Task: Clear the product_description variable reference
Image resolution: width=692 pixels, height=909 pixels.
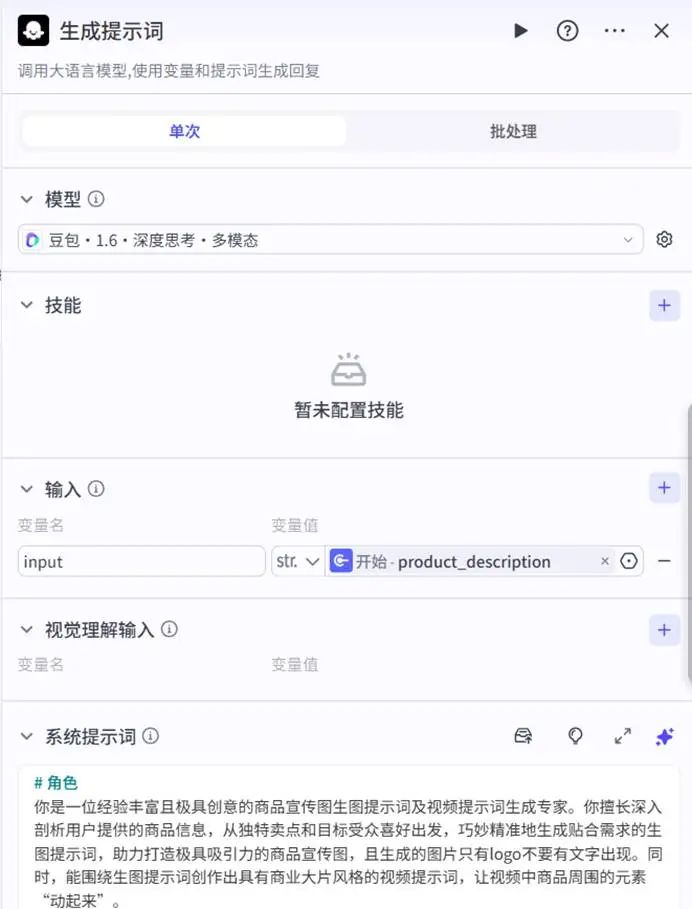Action: coord(605,561)
